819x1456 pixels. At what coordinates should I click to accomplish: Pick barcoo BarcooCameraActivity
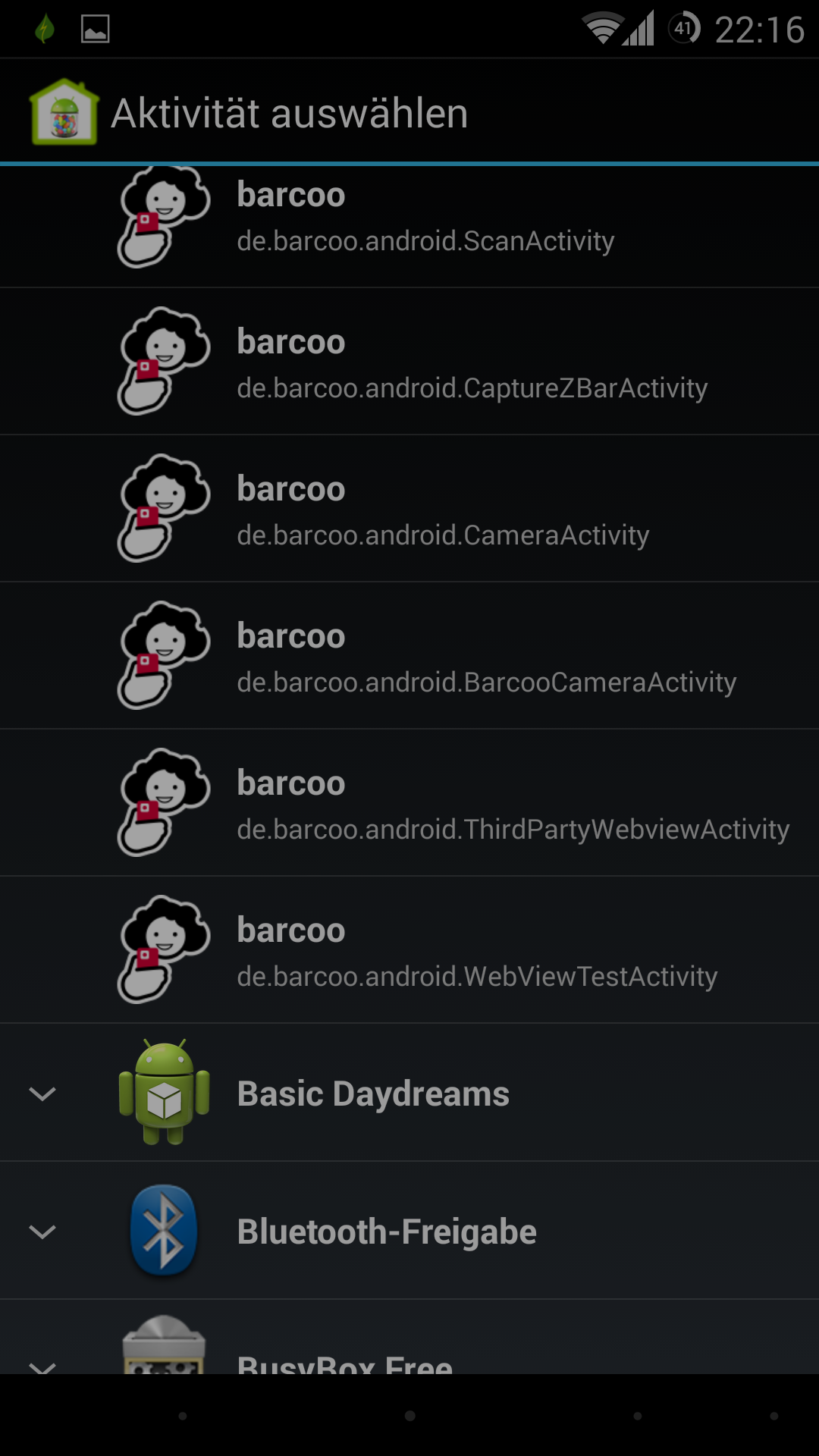(x=409, y=655)
